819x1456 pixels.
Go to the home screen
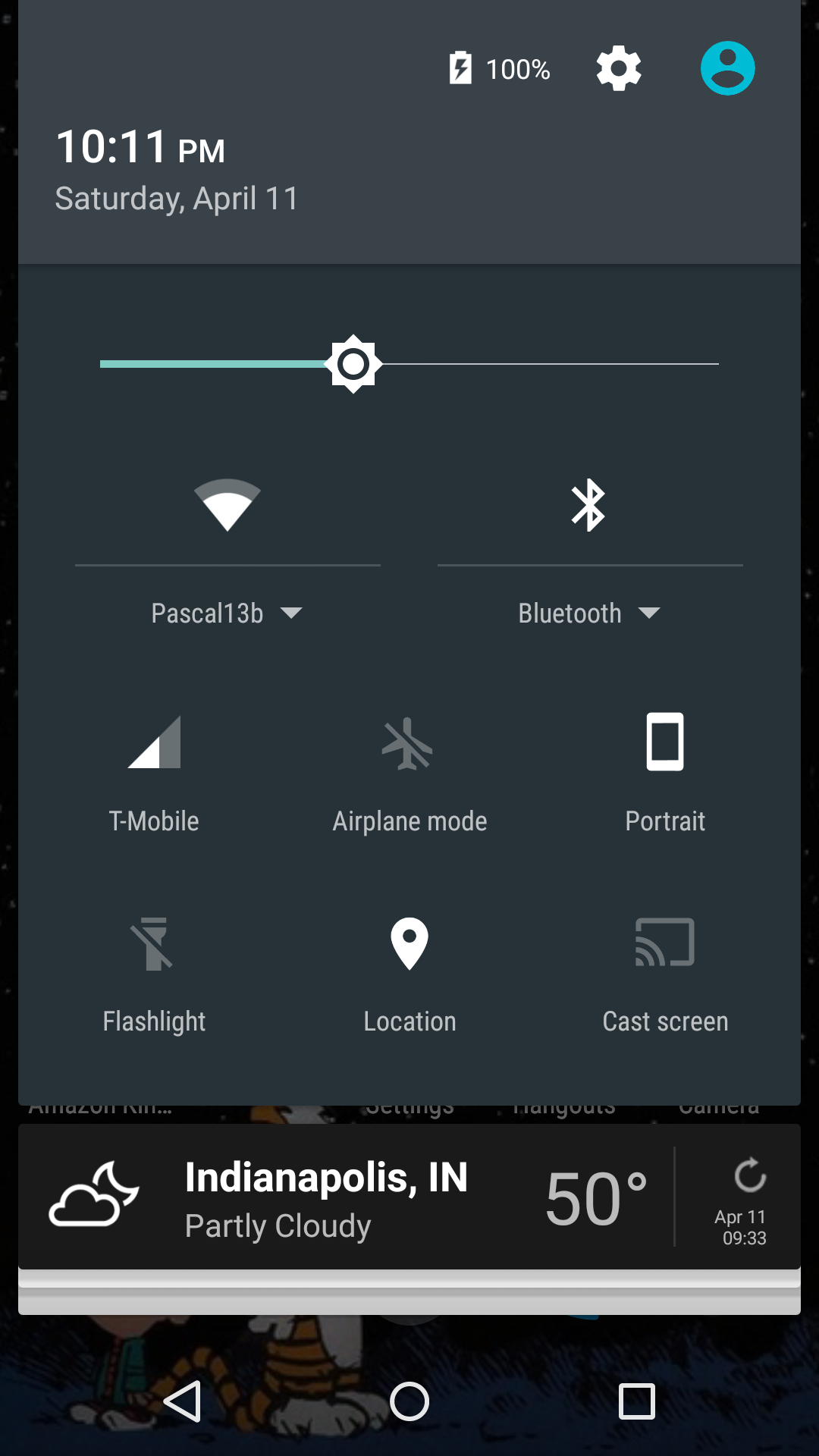point(409,1401)
